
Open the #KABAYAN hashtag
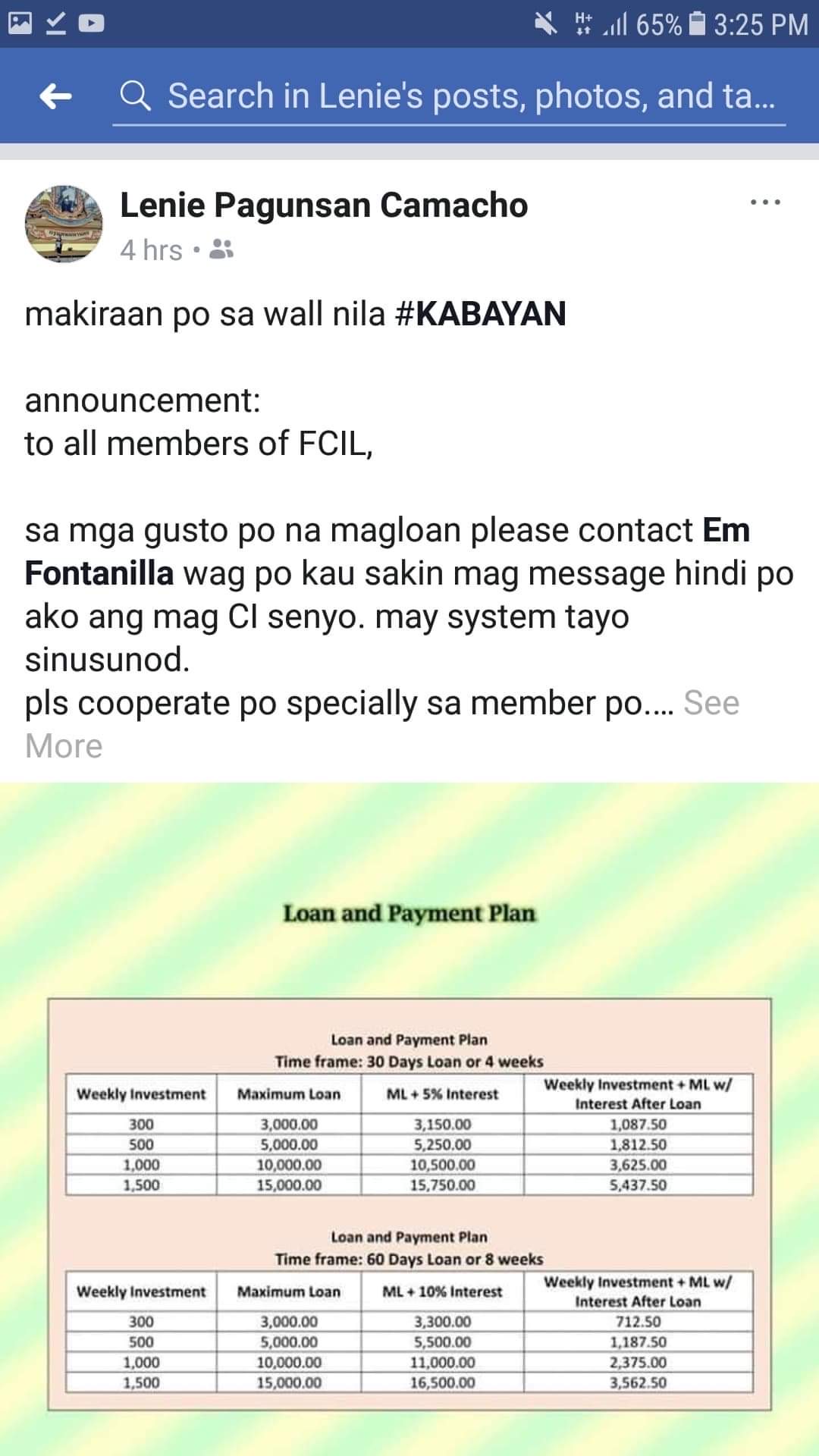481,314
